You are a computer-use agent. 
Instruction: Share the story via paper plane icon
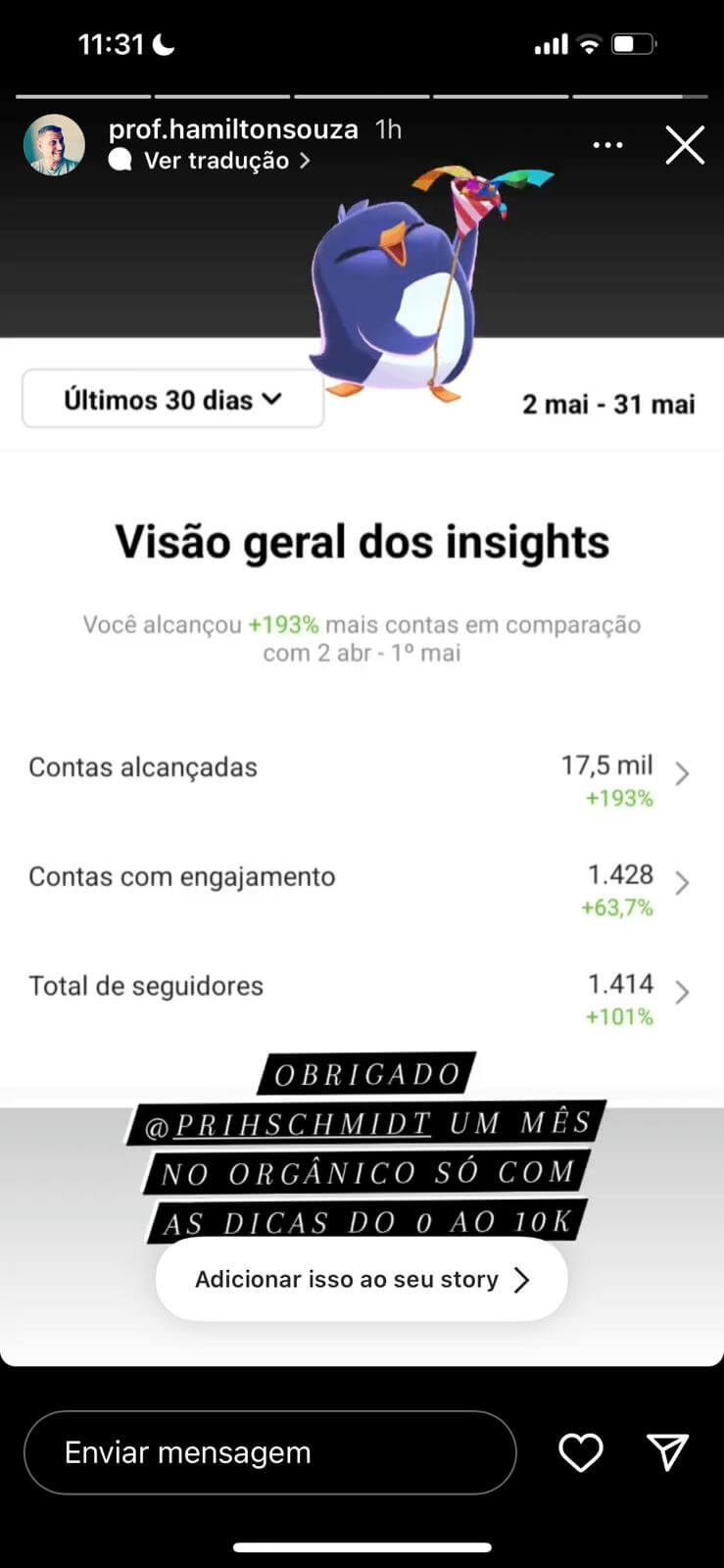coord(668,1452)
